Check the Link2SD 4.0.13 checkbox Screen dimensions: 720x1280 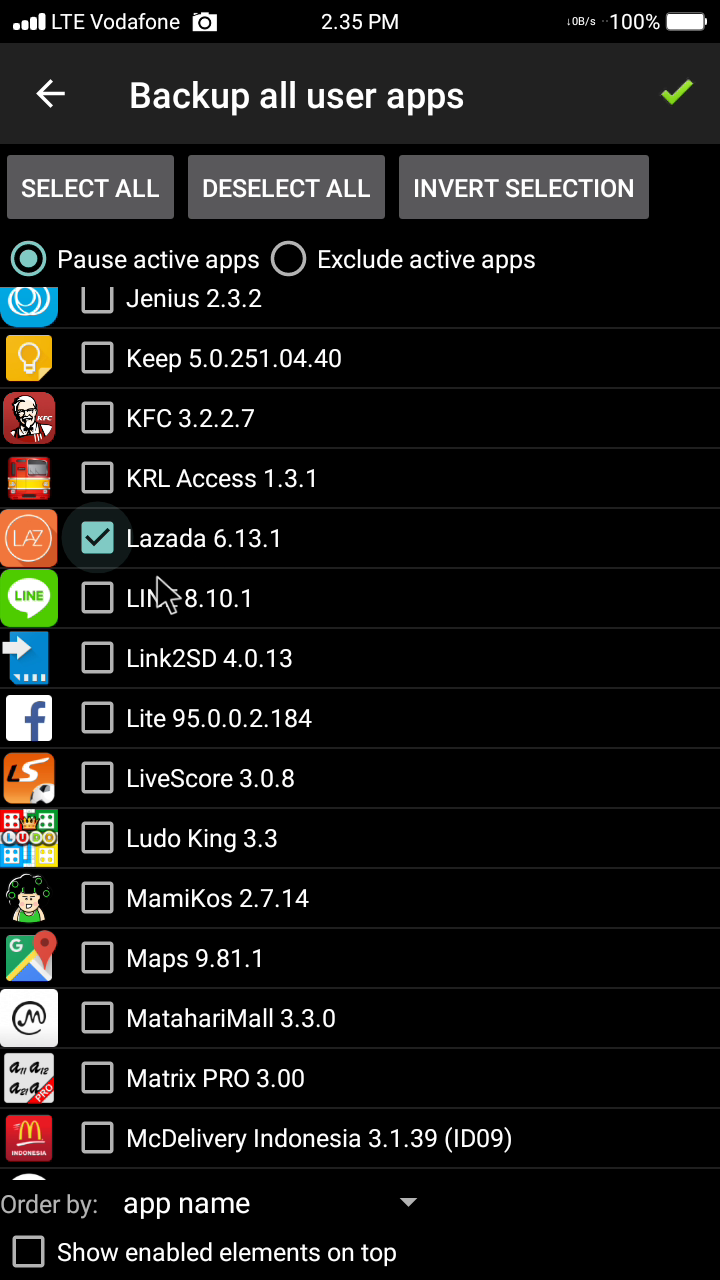click(97, 658)
